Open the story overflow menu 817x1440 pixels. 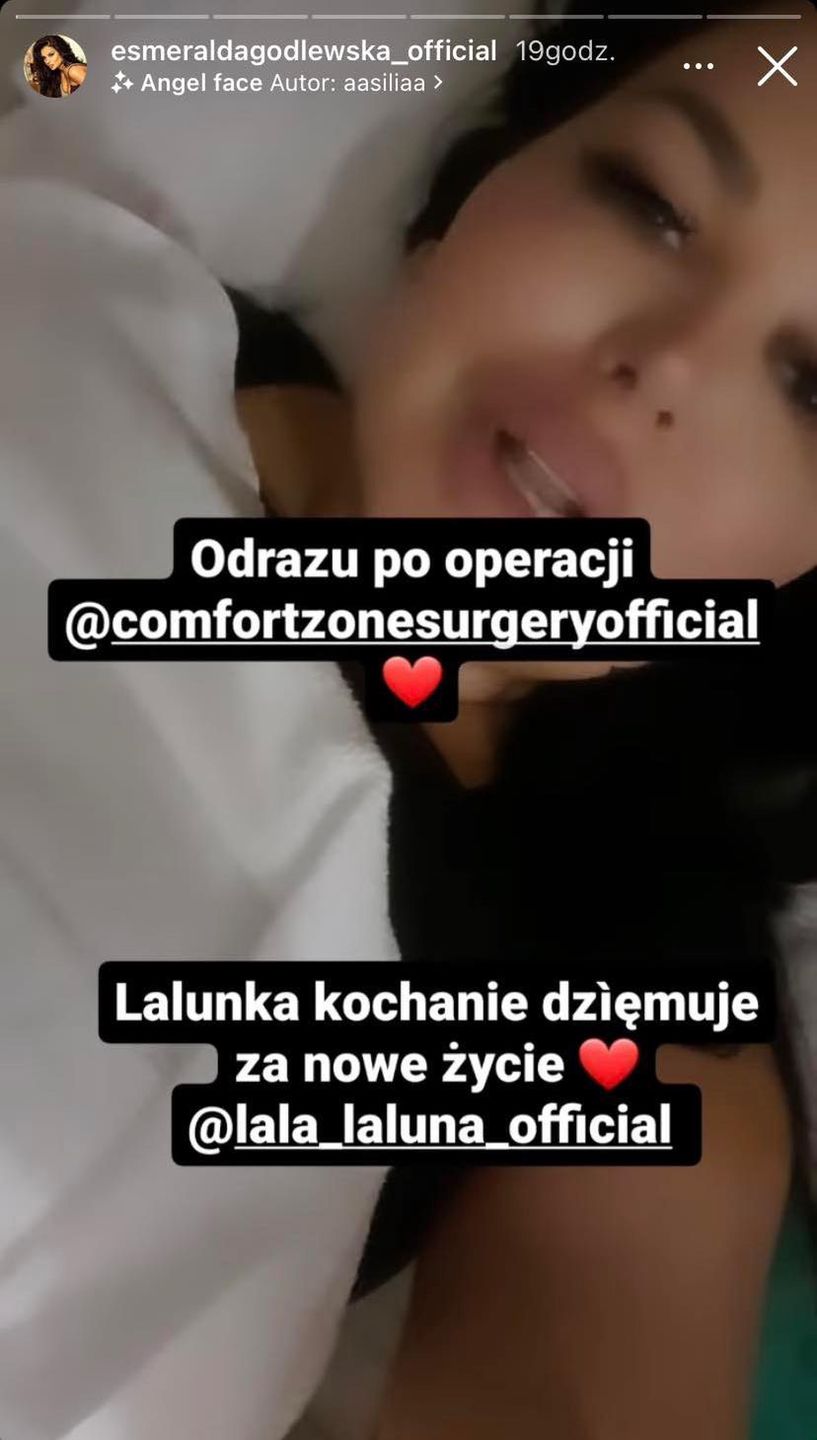click(699, 67)
